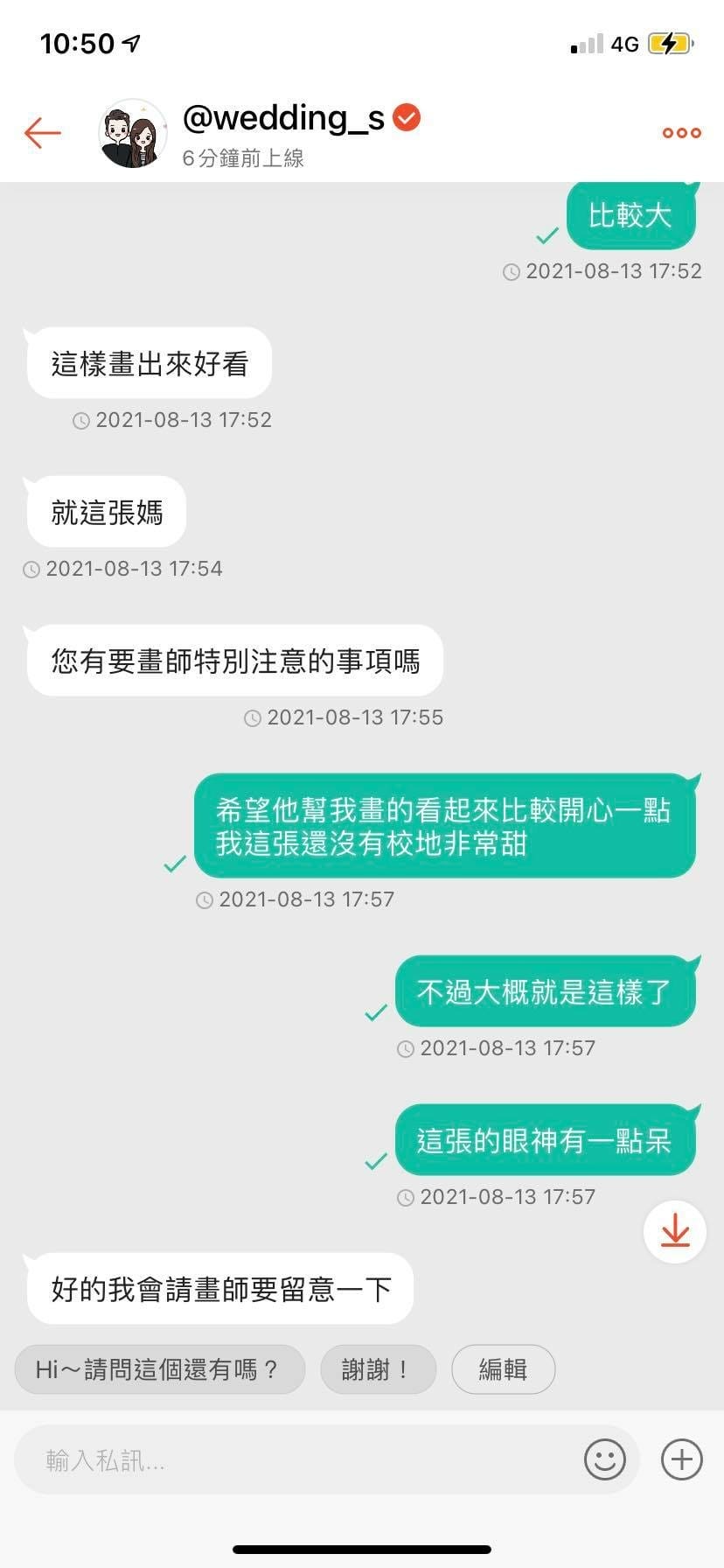Image resolution: width=724 pixels, height=1568 pixels.
Task: Select the message '這張的眼神有一點呆'
Action: (x=546, y=1139)
